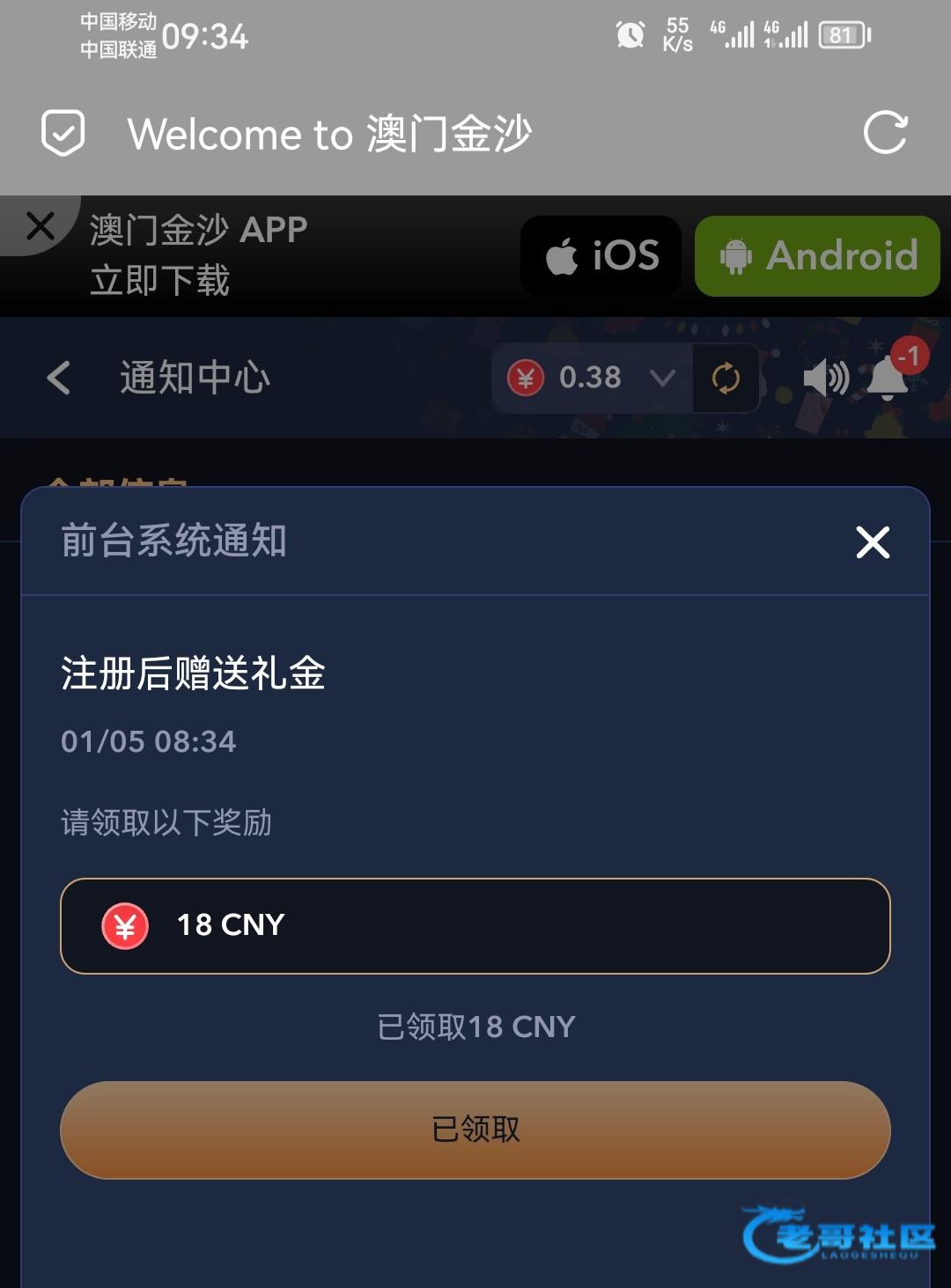The image size is (951, 1288).
Task: Expand the 0.38 balance dropdown
Action: 662,378
